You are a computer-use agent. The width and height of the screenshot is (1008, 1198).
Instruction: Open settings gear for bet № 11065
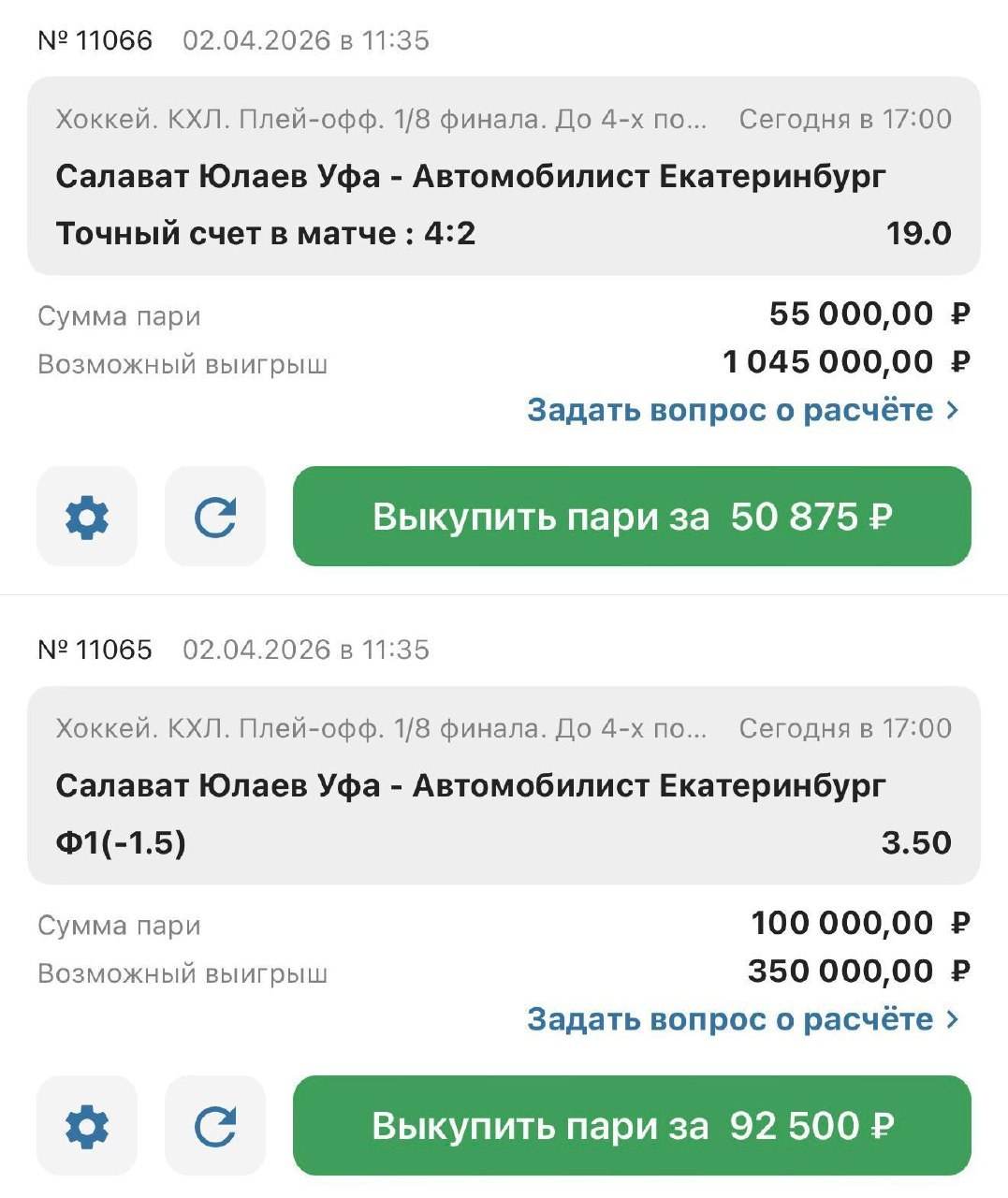click(x=87, y=1126)
